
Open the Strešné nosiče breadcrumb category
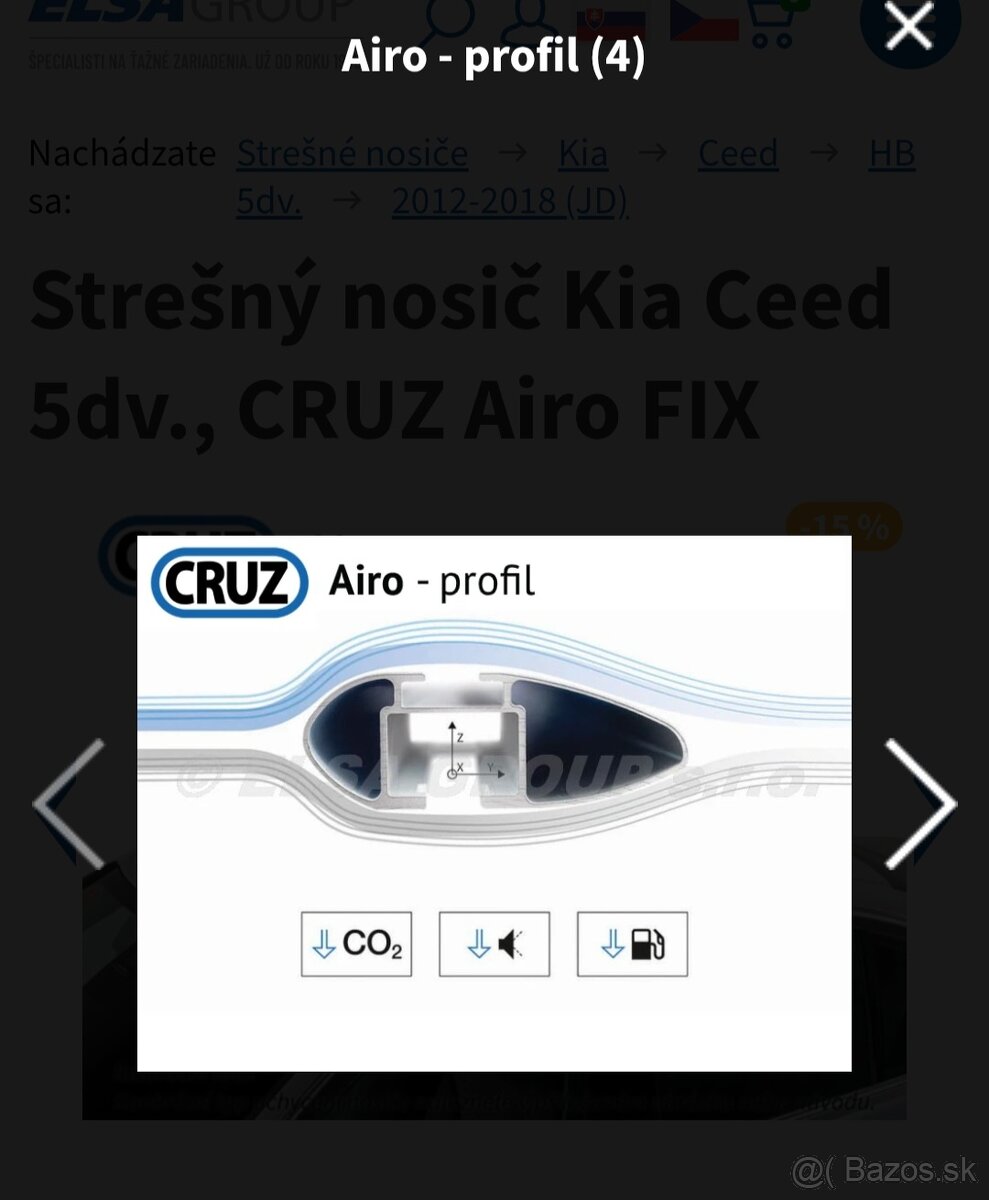point(352,153)
